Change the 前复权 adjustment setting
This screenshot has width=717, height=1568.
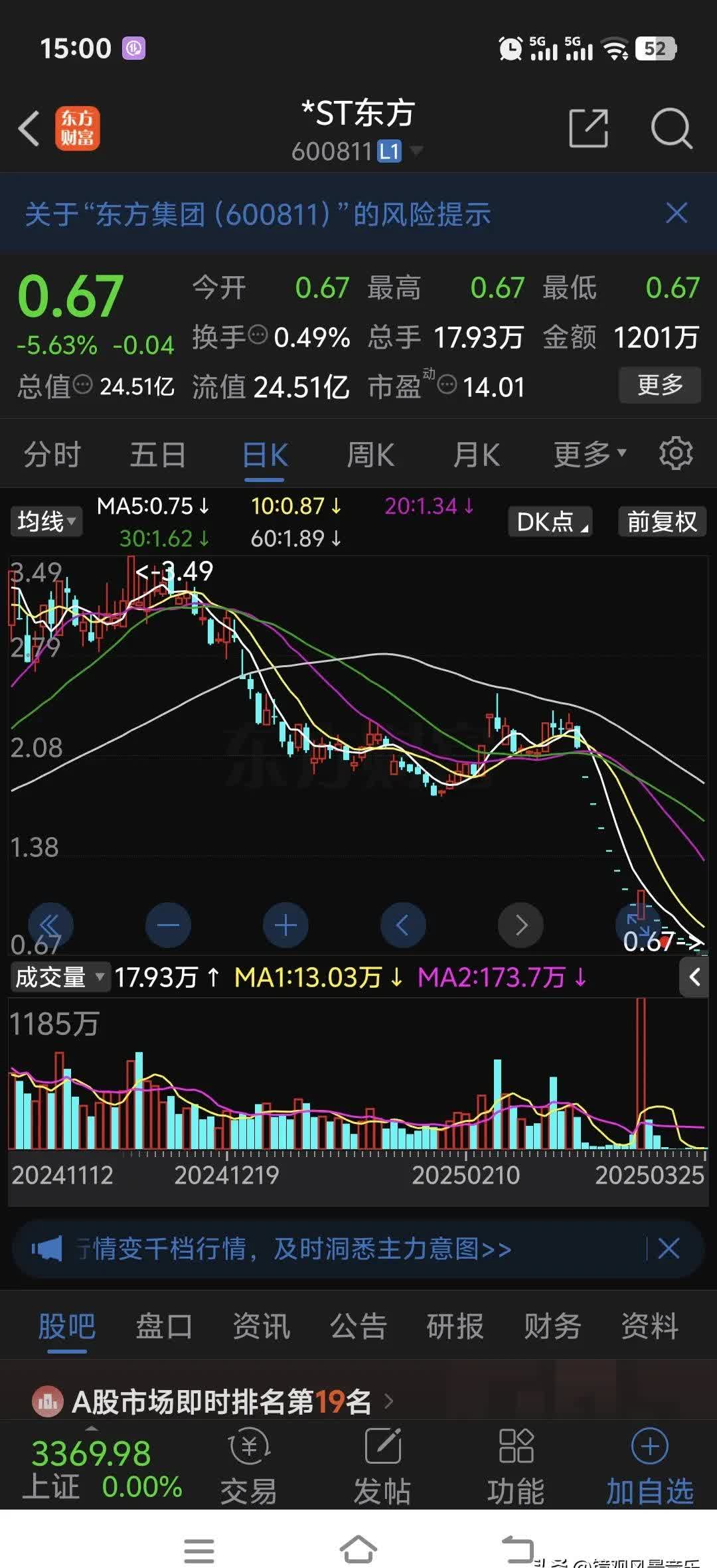pos(662,522)
